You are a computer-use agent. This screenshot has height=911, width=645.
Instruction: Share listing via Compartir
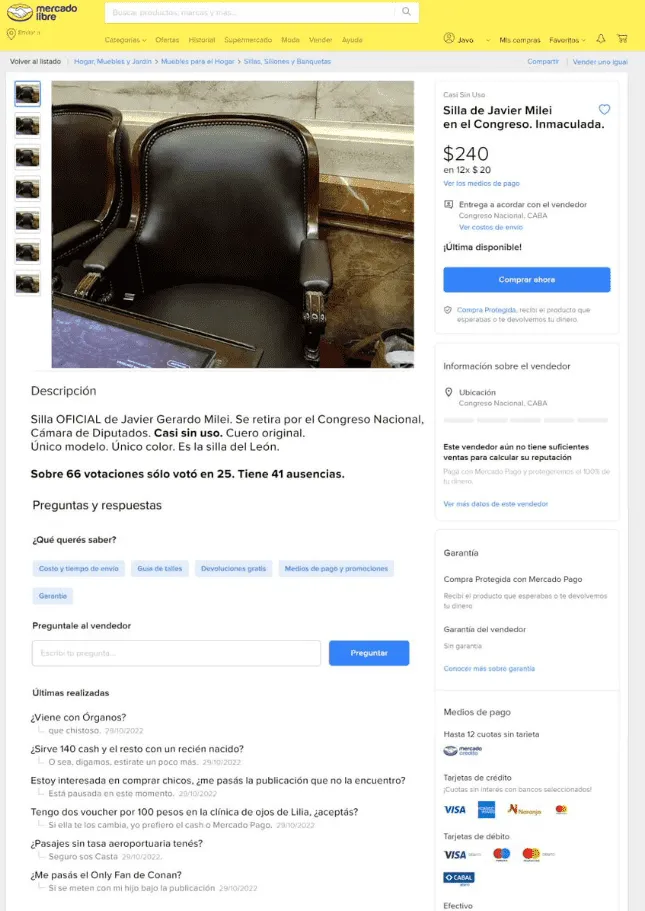(x=543, y=62)
